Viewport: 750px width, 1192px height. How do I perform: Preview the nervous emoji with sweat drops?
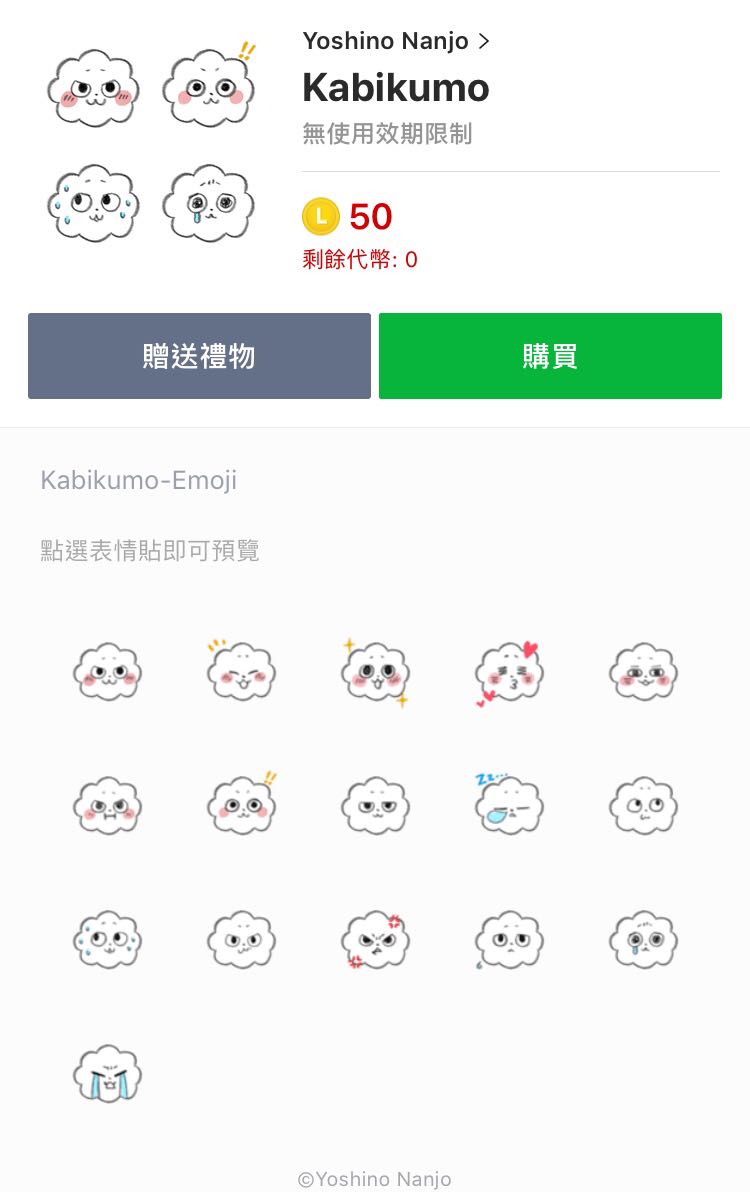click(x=107, y=940)
